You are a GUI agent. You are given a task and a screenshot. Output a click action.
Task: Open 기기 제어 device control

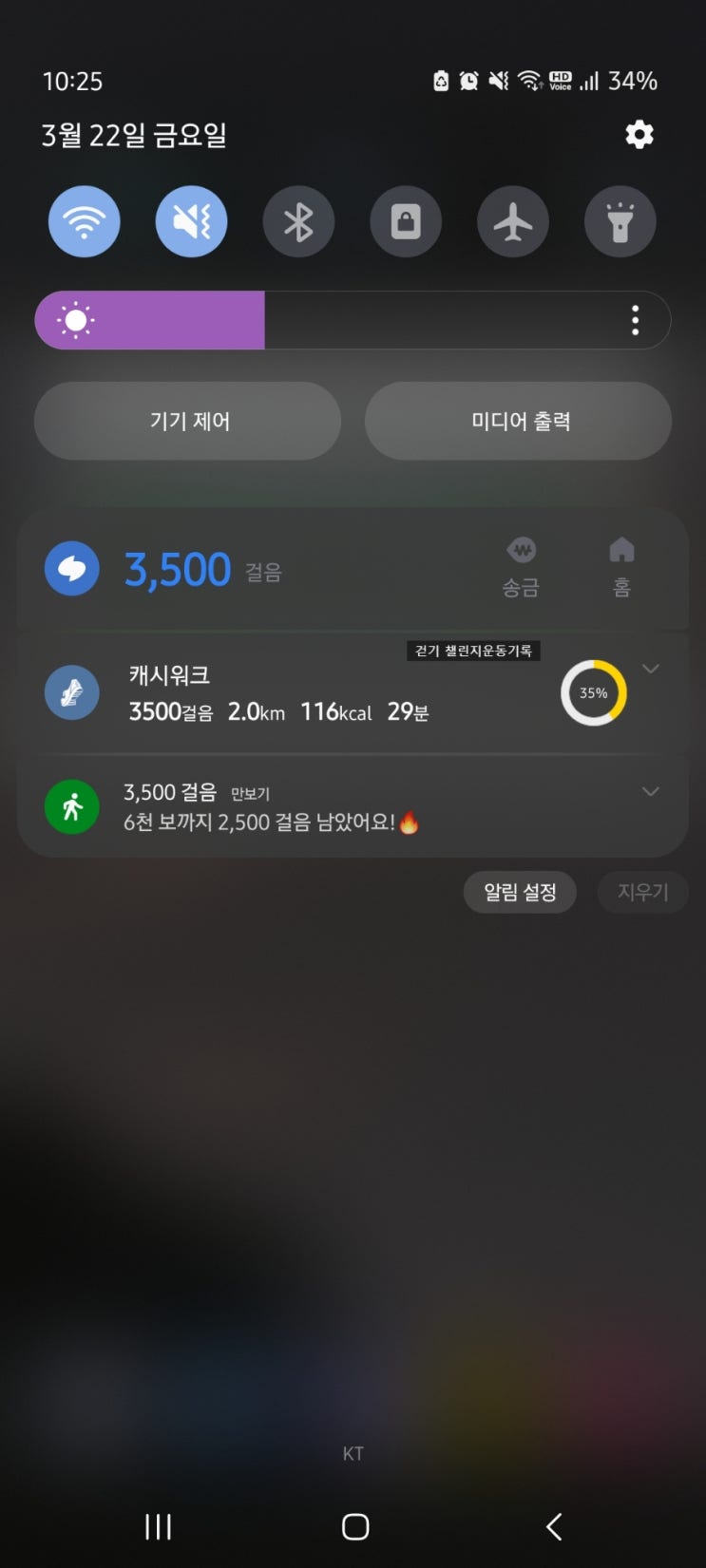coord(188,421)
